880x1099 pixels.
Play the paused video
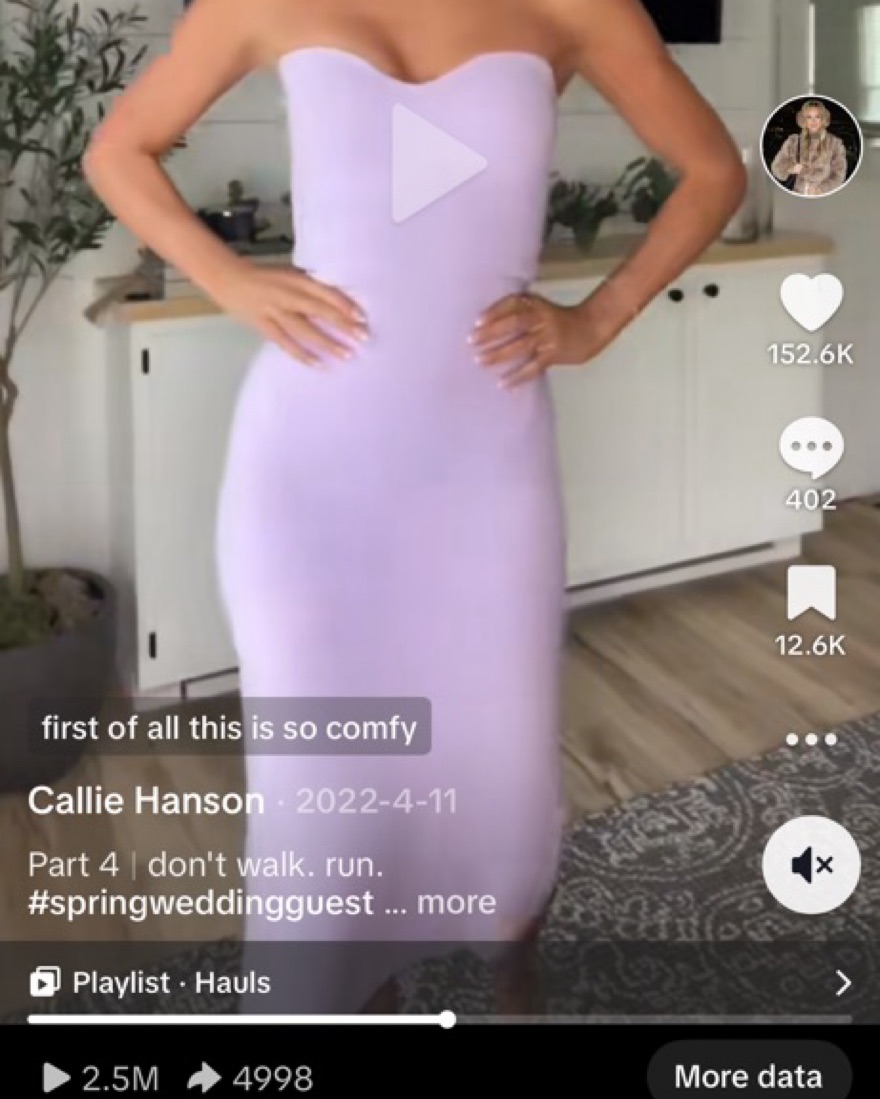436,163
